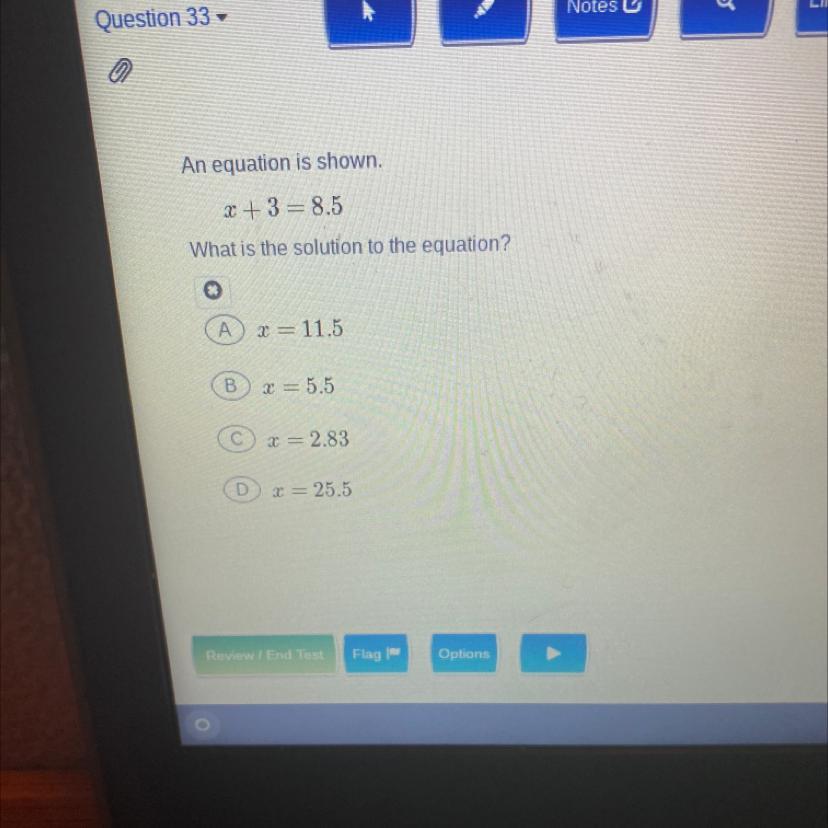
Task: Flag this question for review
Action: pos(376,654)
